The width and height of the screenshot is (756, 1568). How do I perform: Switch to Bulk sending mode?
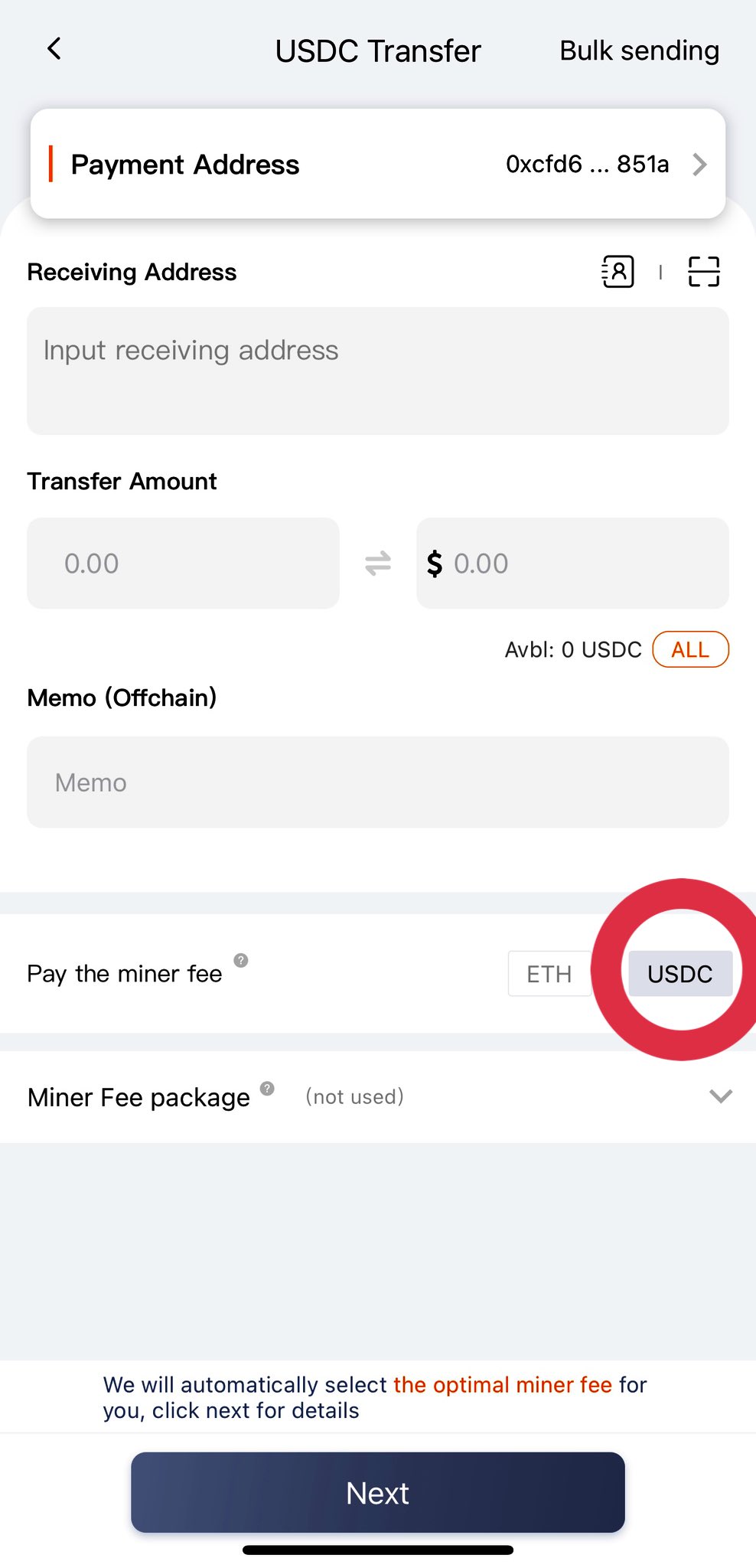(639, 51)
